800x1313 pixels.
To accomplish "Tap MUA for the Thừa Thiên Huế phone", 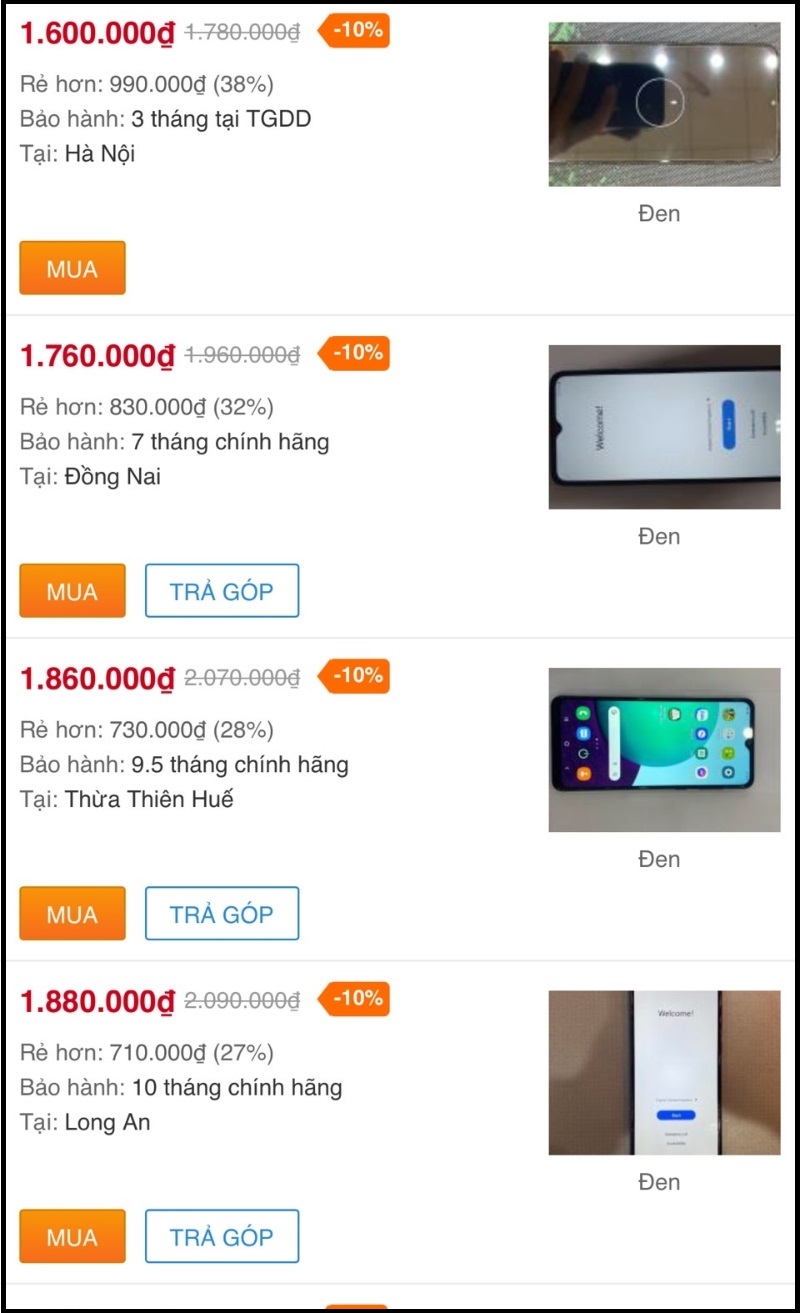I will [72, 914].
